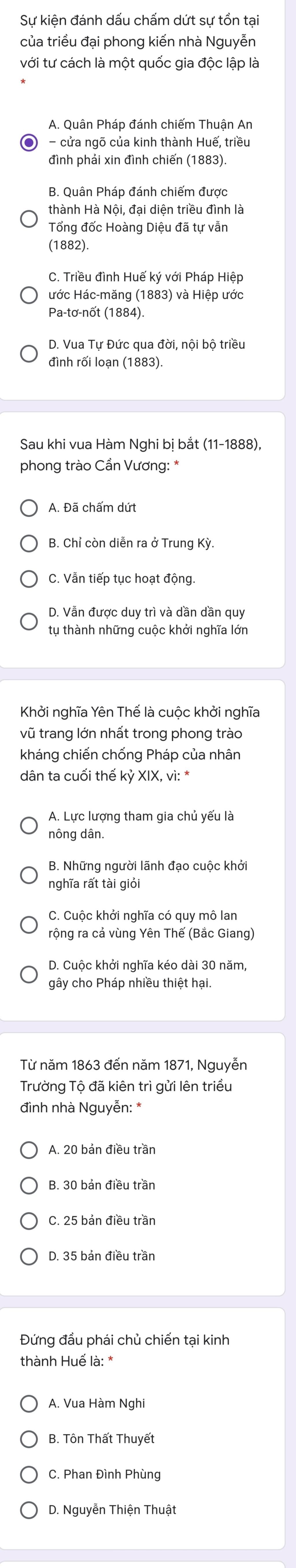Choose A. Lực lượng tham gia chủ yếu là nông dân
Screen dimensions: 296x1568
[x=29, y=825]
